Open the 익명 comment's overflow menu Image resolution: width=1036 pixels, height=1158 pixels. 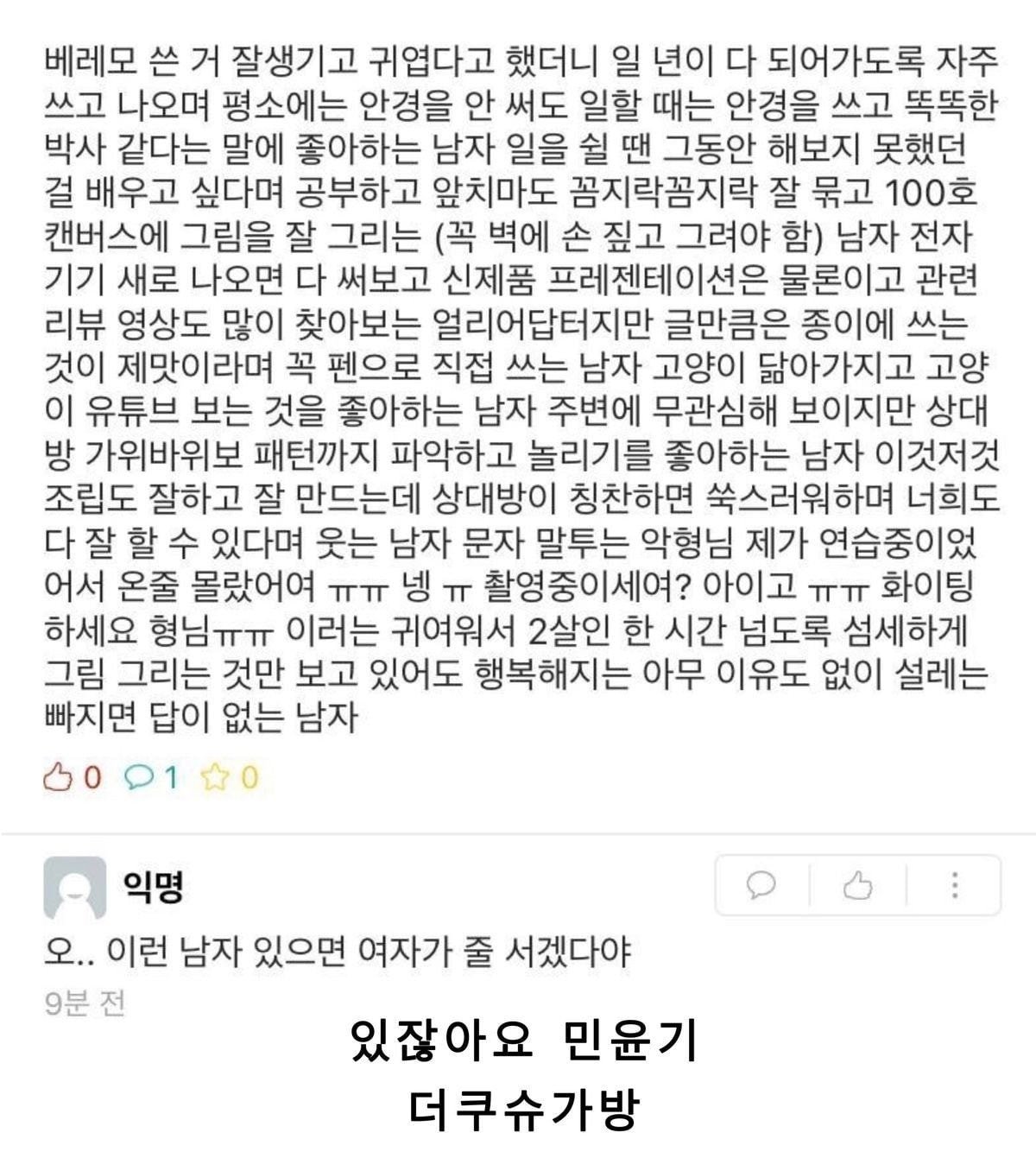coord(954,885)
